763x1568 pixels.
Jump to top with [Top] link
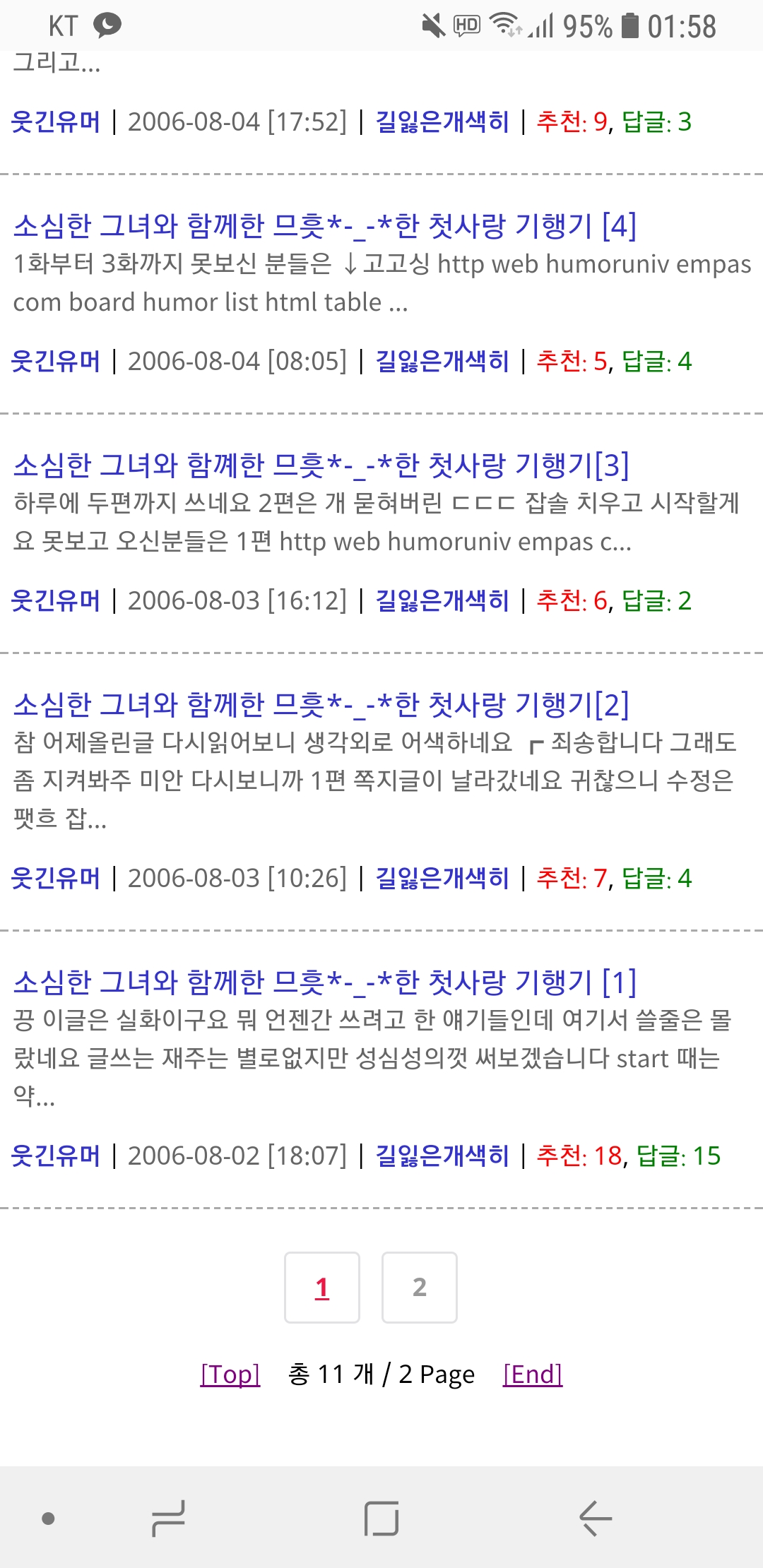tap(230, 1374)
